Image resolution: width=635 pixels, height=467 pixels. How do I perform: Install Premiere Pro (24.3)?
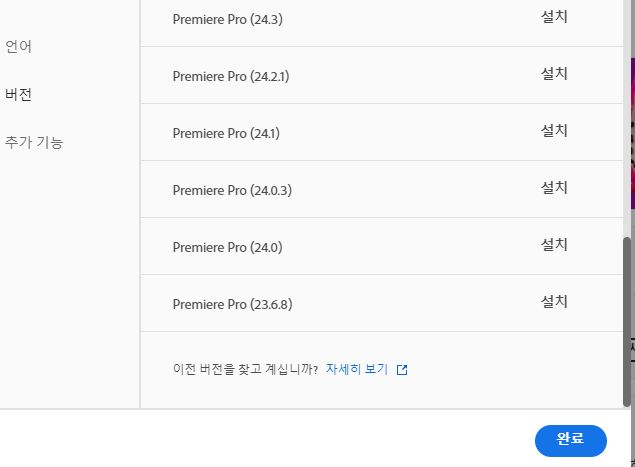[554, 17]
